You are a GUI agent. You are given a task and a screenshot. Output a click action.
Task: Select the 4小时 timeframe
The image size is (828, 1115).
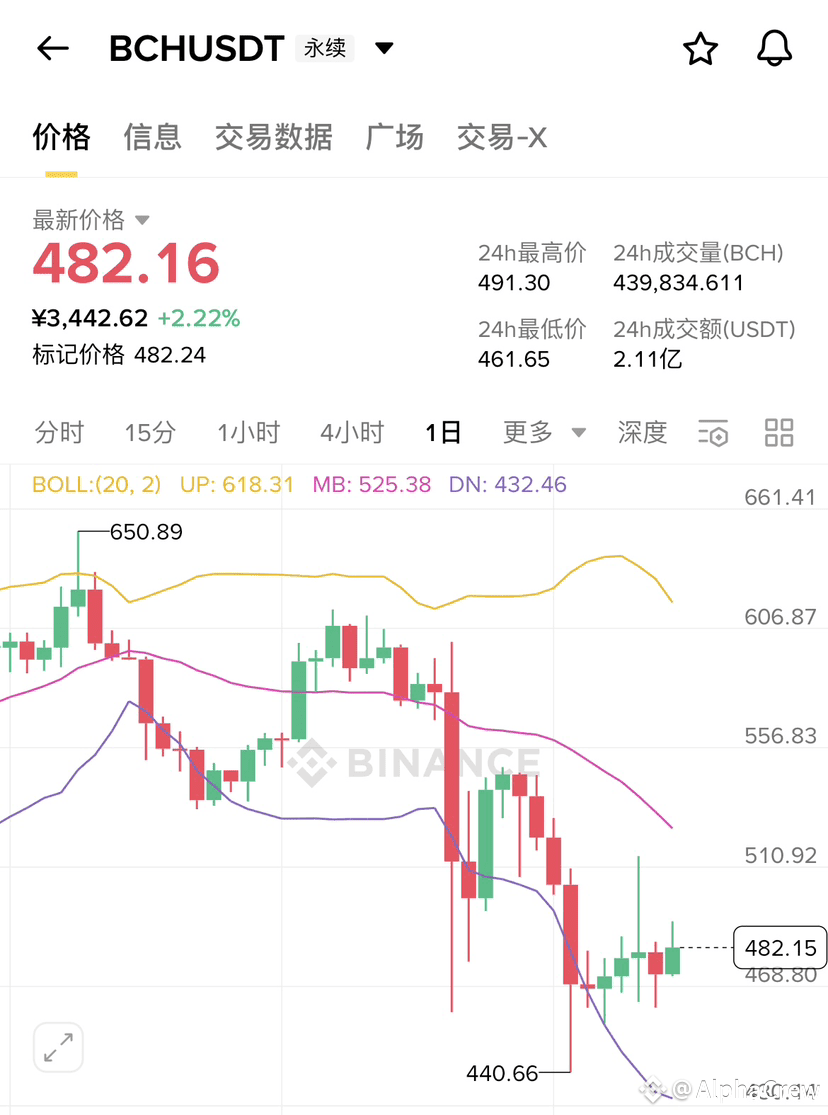[349, 432]
